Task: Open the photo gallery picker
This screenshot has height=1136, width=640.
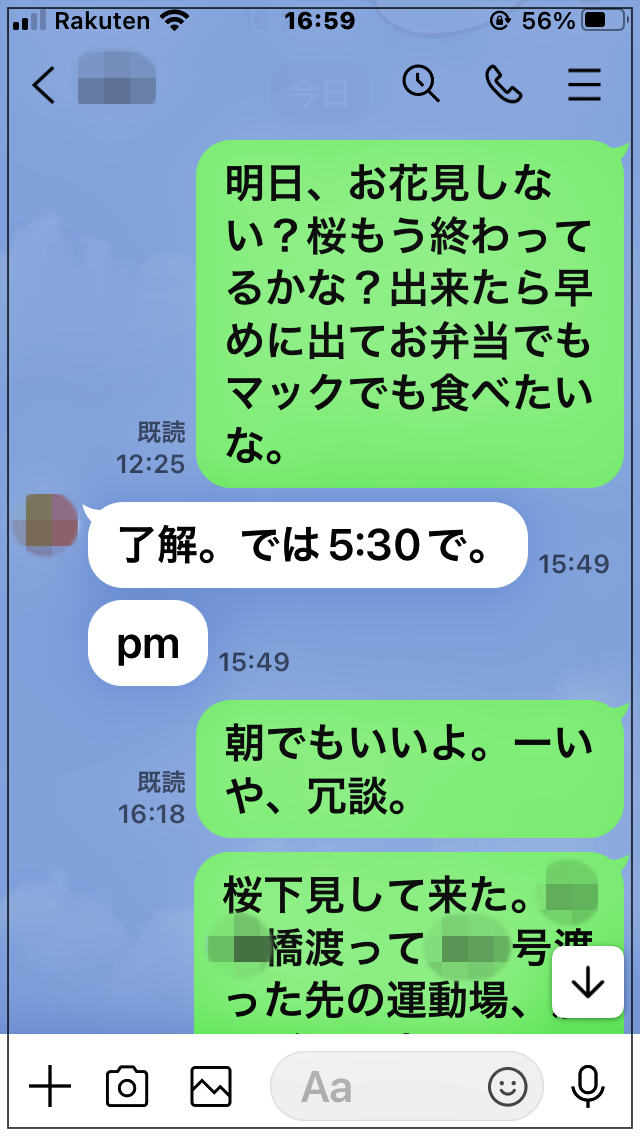Action: [x=211, y=1086]
